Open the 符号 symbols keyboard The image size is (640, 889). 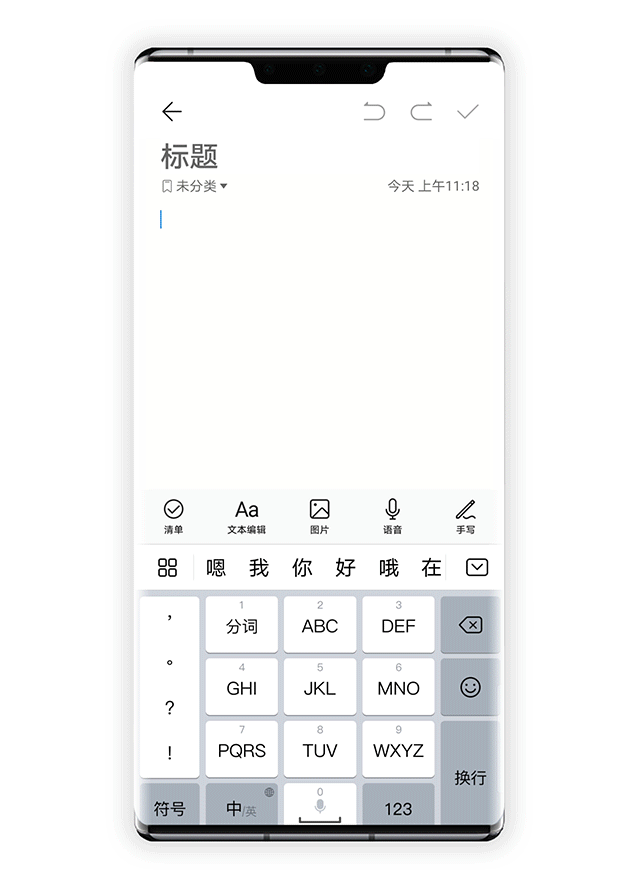click(x=169, y=808)
